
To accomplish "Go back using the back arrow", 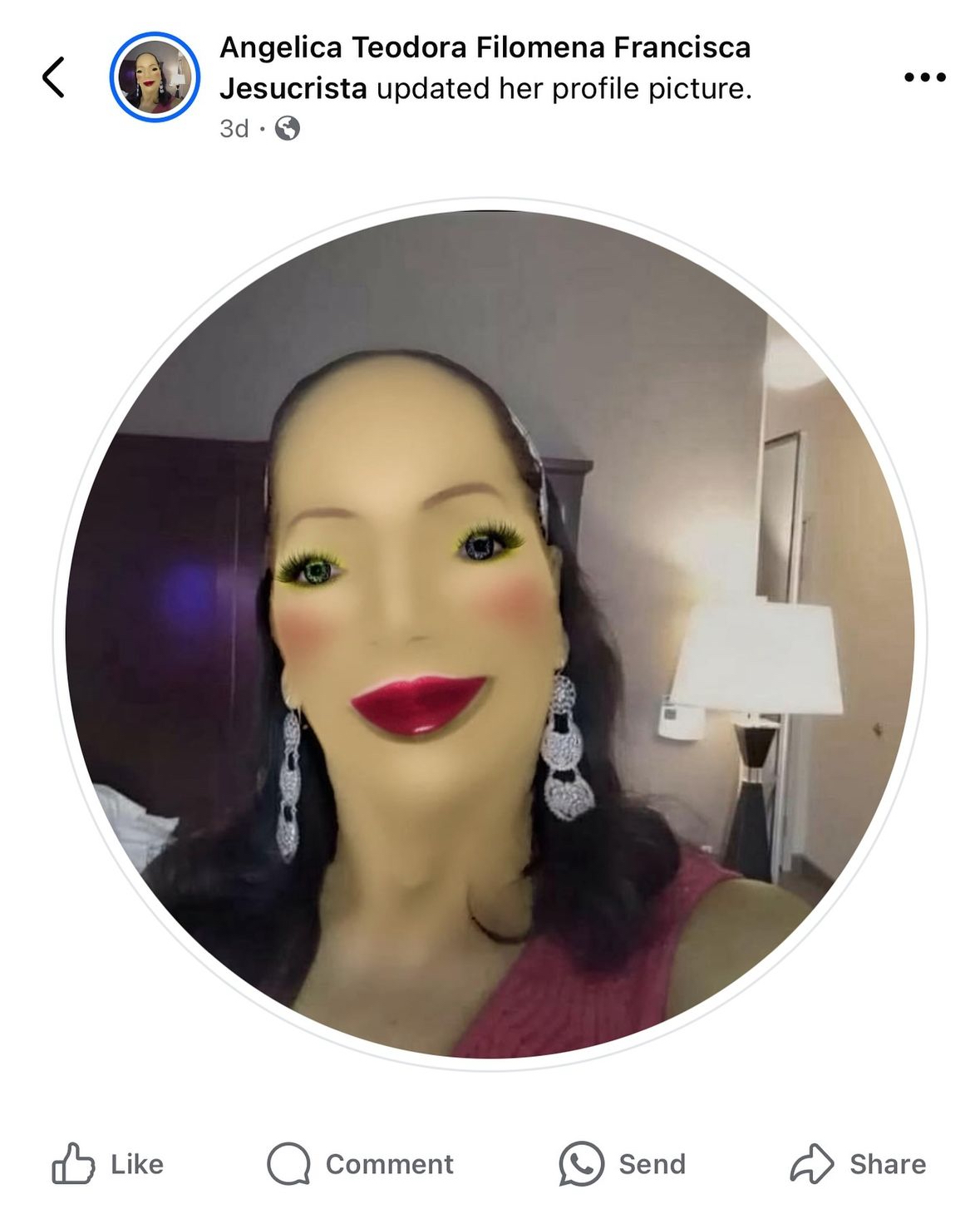I will tap(54, 77).
